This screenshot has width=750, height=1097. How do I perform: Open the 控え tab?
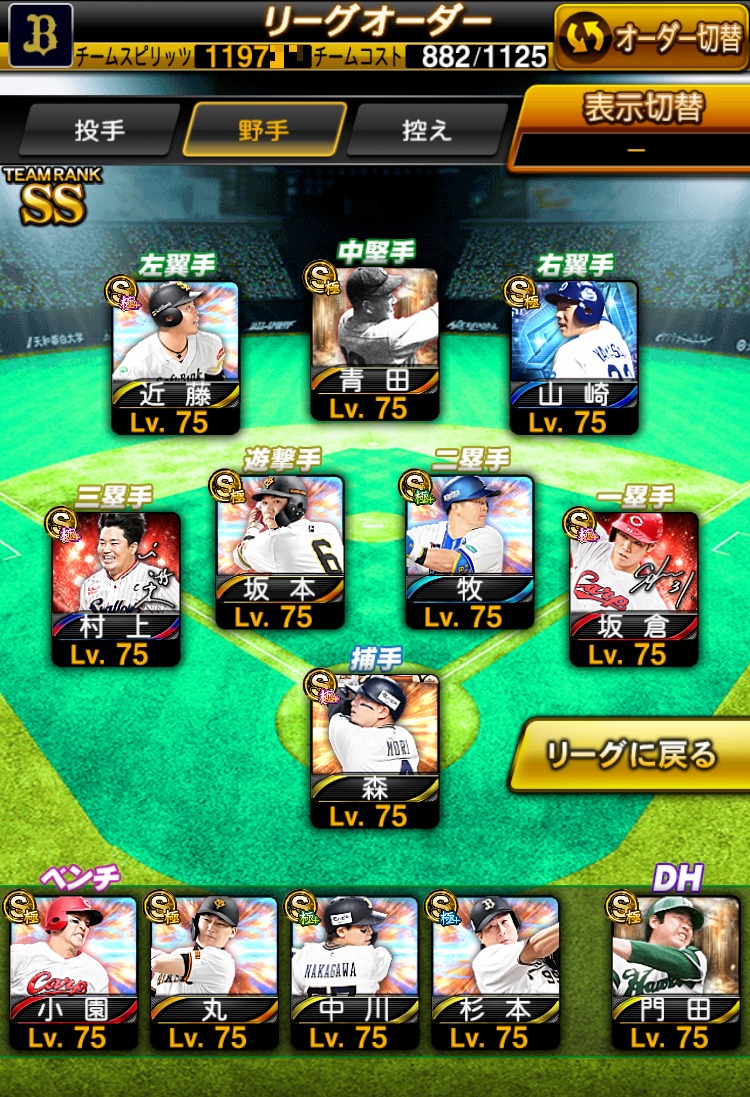coord(427,130)
